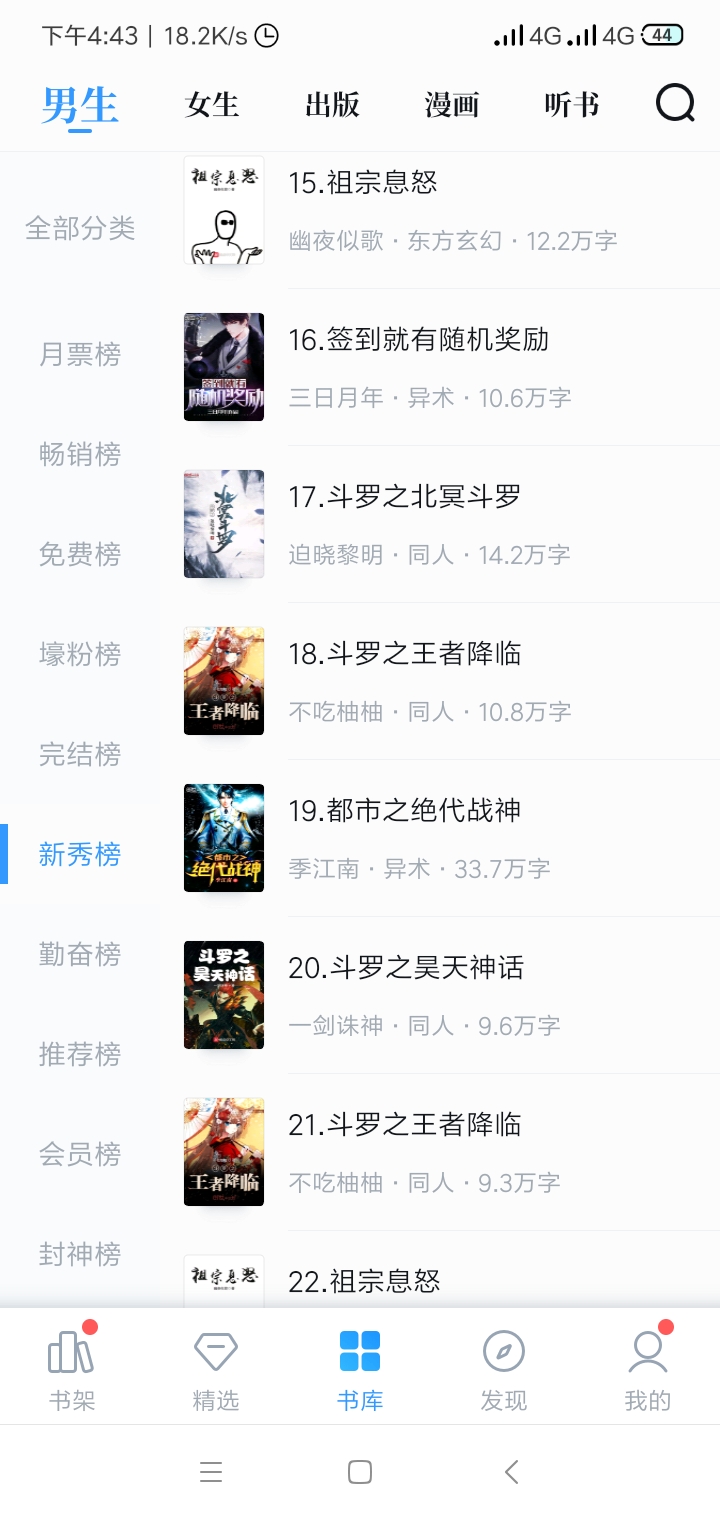
Task: Switch to the 出版 top tab
Action: point(332,104)
